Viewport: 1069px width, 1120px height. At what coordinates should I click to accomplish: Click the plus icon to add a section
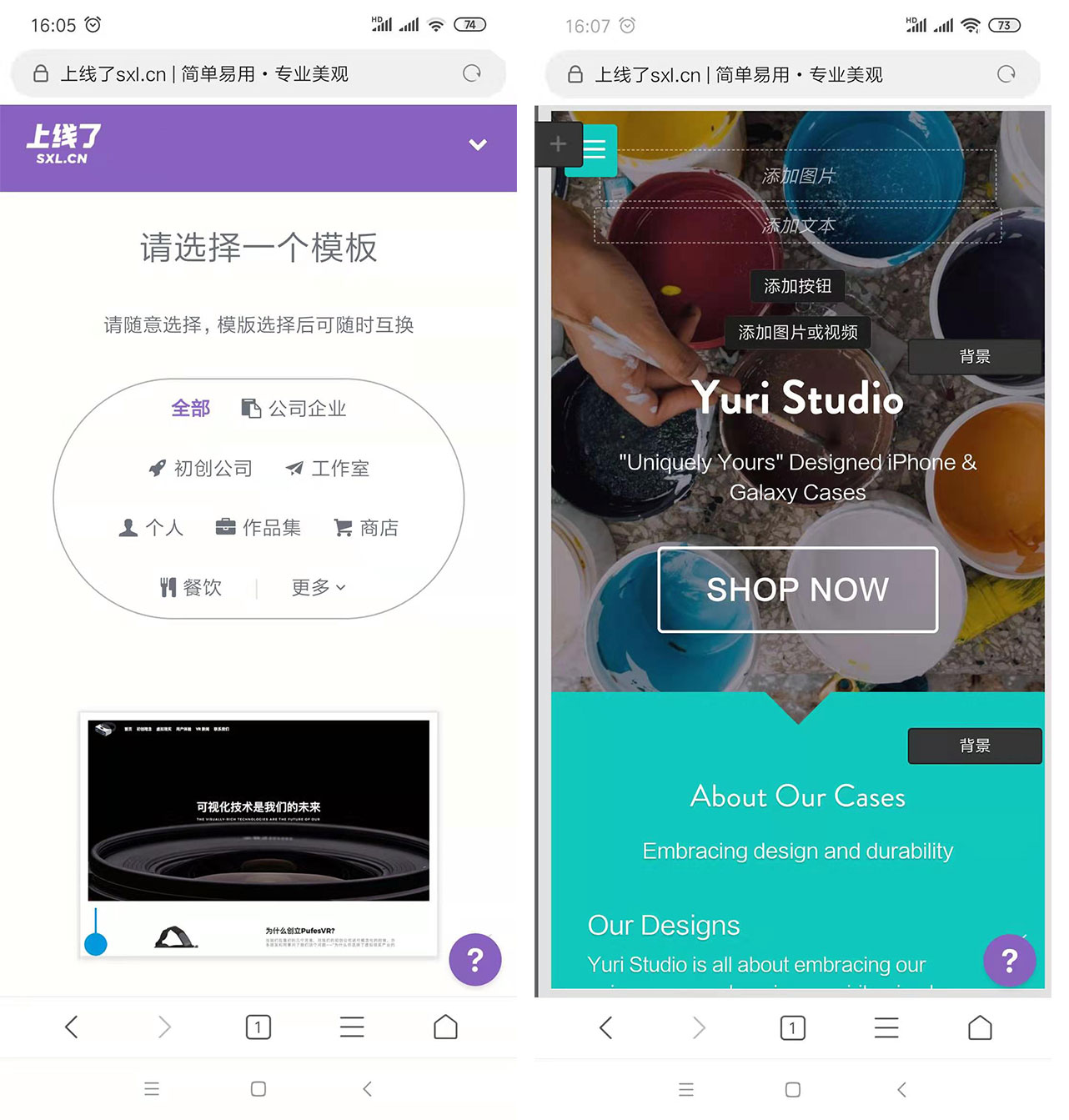558,143
